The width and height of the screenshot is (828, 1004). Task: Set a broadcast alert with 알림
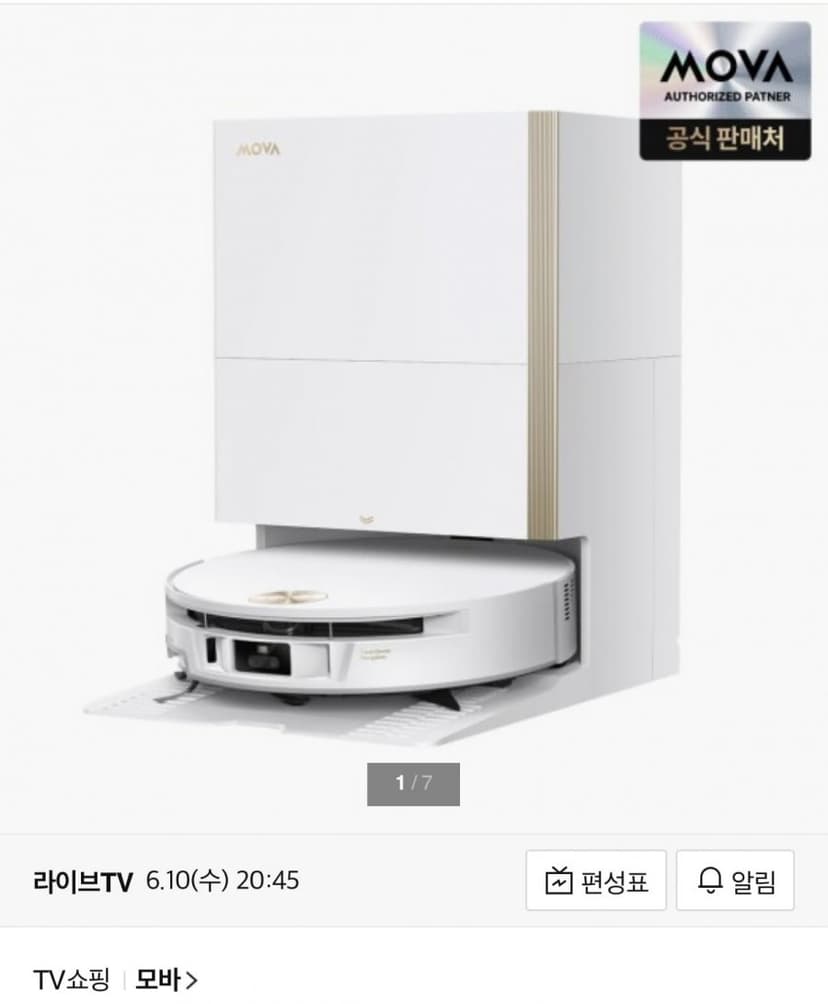coord(735,880)
